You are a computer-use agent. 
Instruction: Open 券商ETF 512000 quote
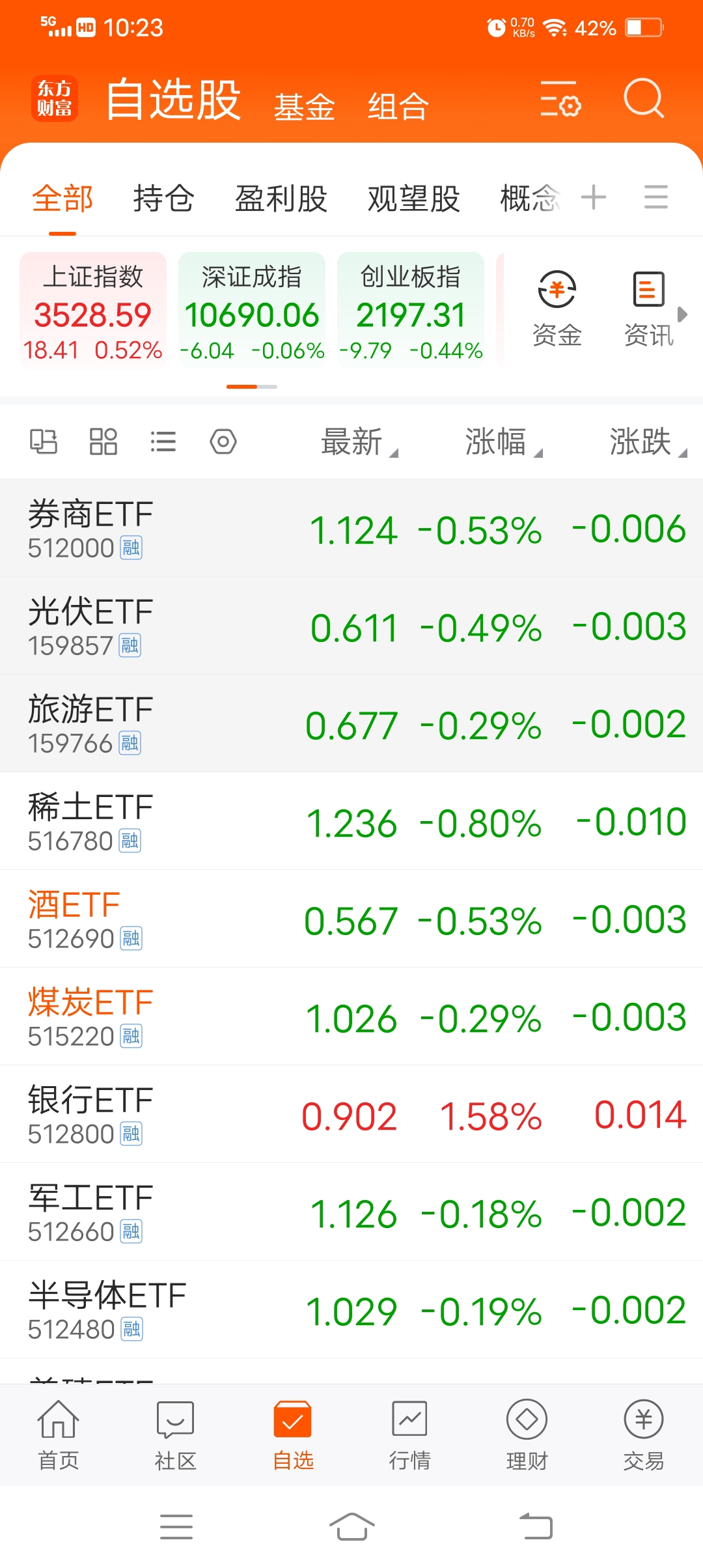(x=351, y=528)
